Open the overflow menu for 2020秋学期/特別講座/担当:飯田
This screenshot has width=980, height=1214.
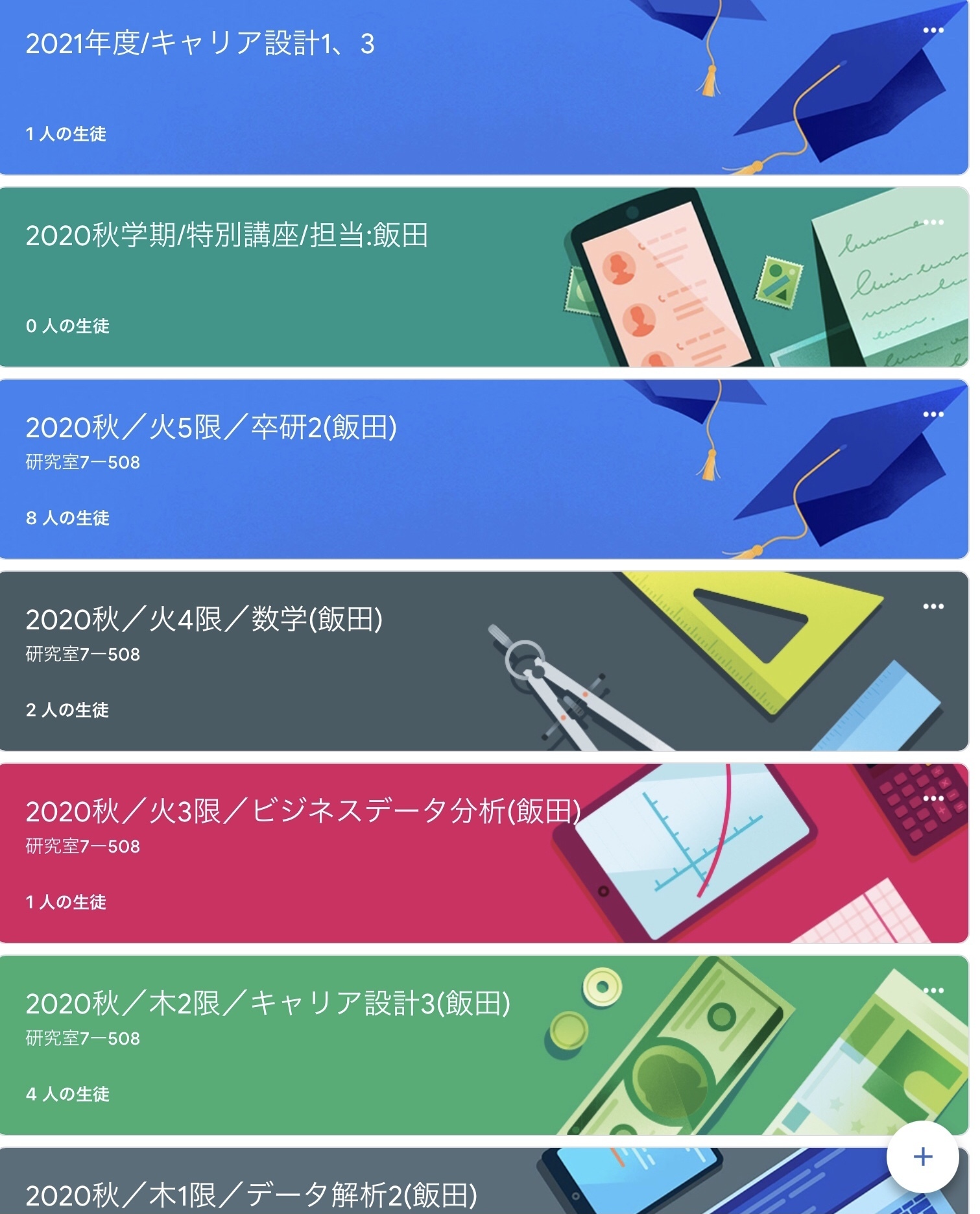tap(934, 221)
